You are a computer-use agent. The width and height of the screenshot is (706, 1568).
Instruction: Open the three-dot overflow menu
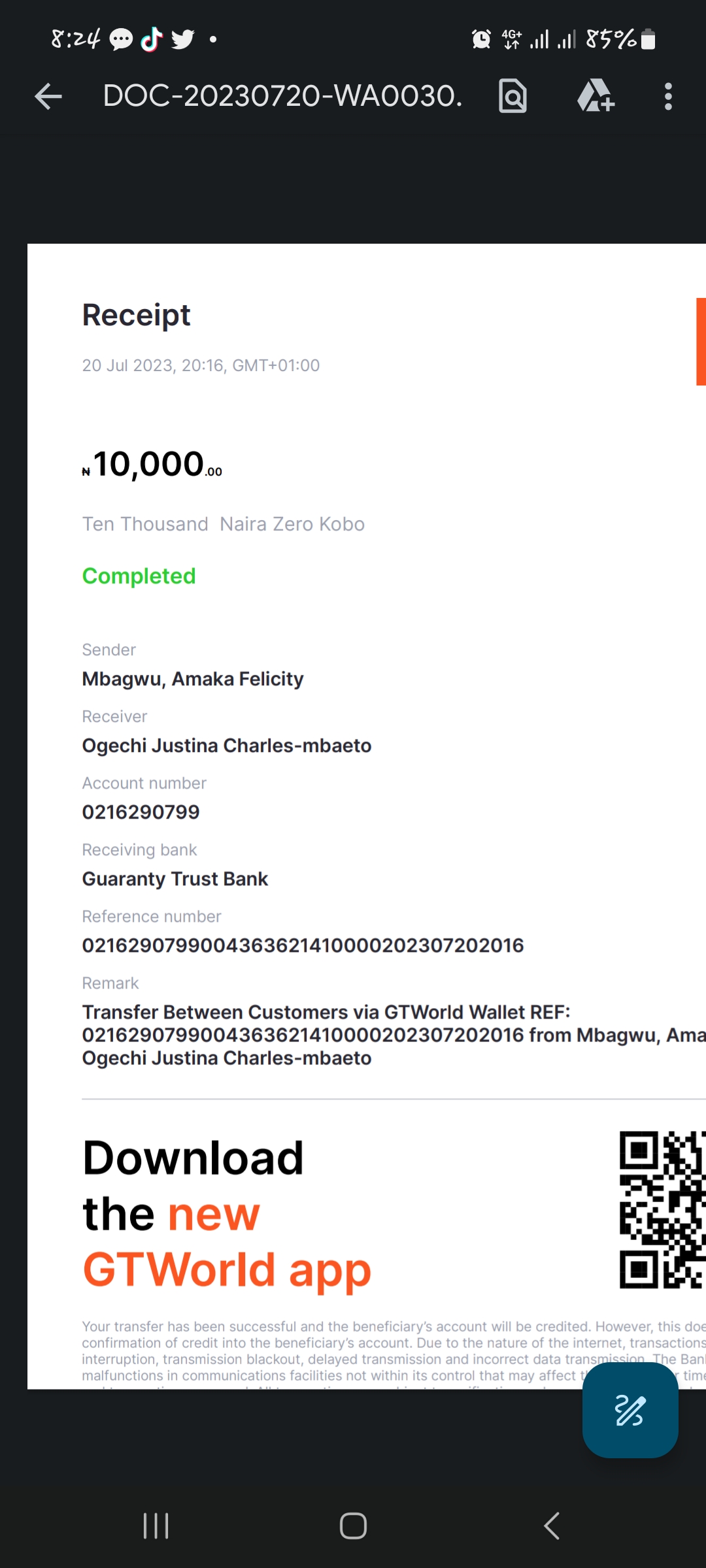[667, 97]
